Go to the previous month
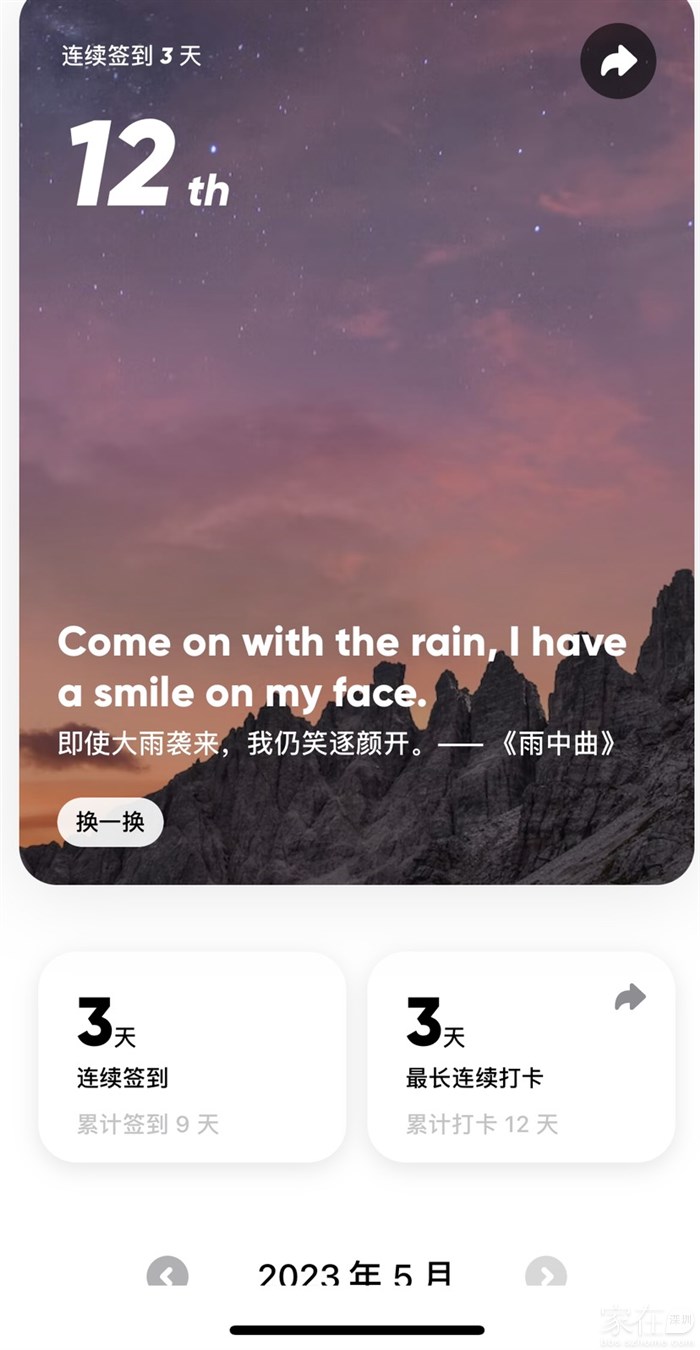700x1350 pixels. (x=167, y=1273)
